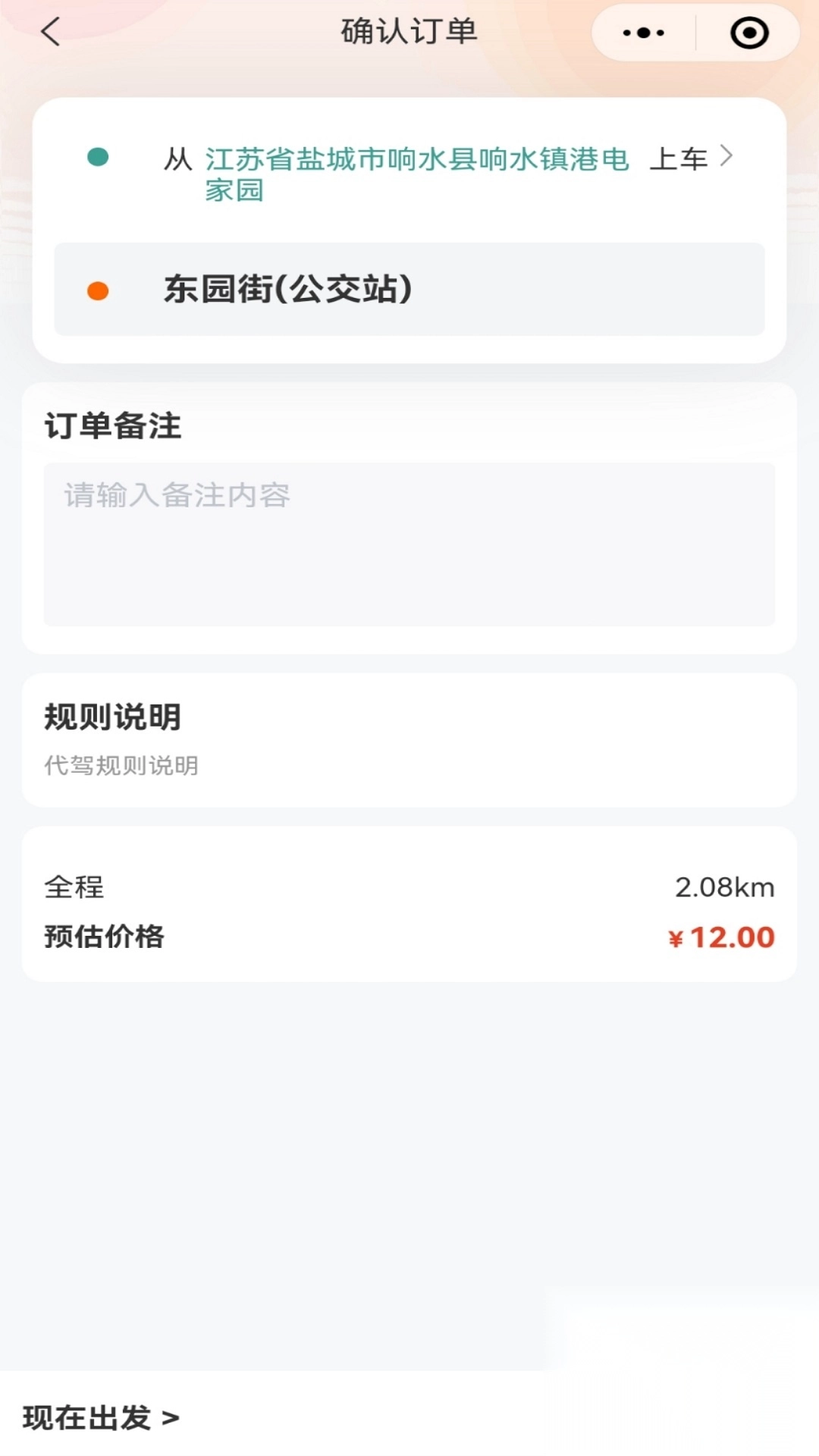Tap the back arrow to return
This screenshot has height=1456, width=819.
pos(48,33)
